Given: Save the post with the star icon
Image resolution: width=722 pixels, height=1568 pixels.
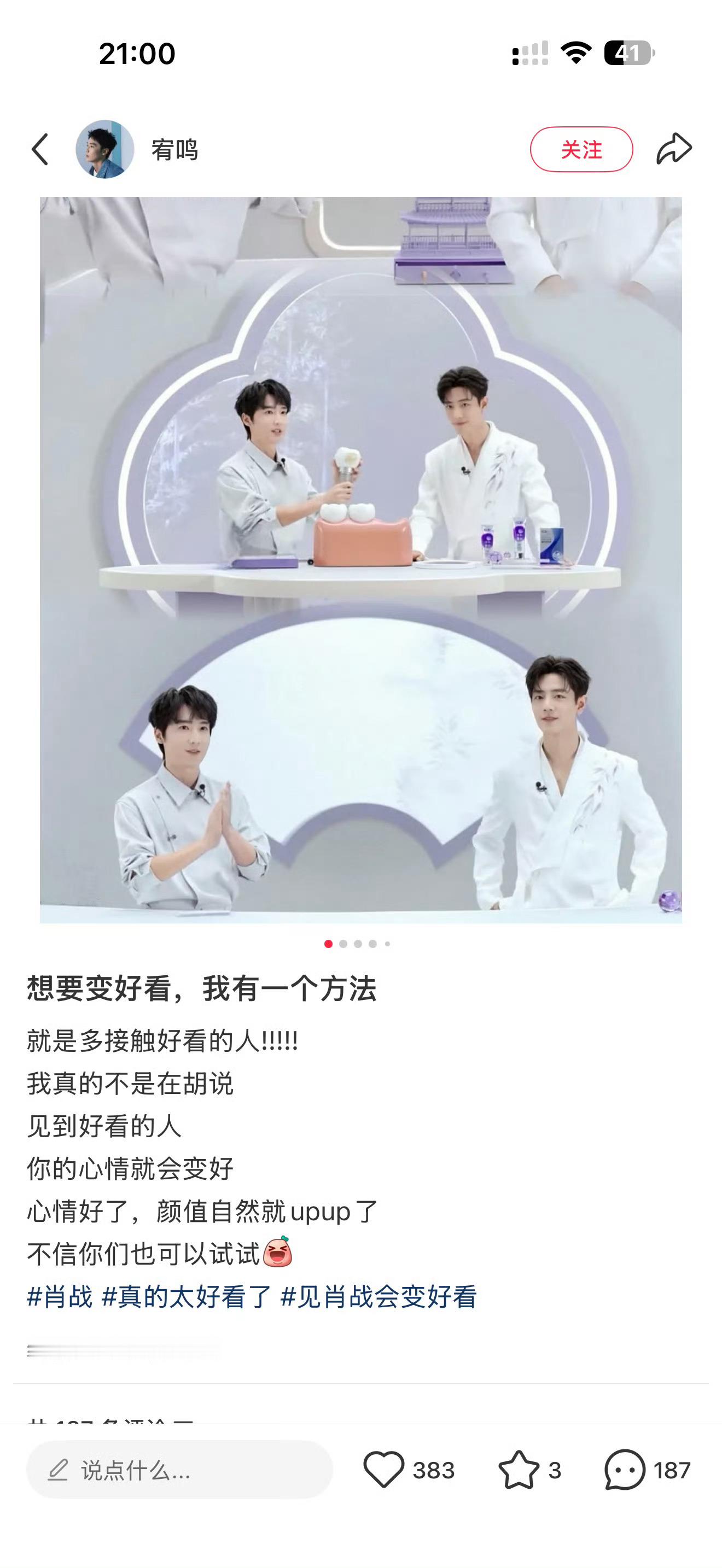Looking at the screenshot, I should pyautogui.click(x=518, y=1470).
